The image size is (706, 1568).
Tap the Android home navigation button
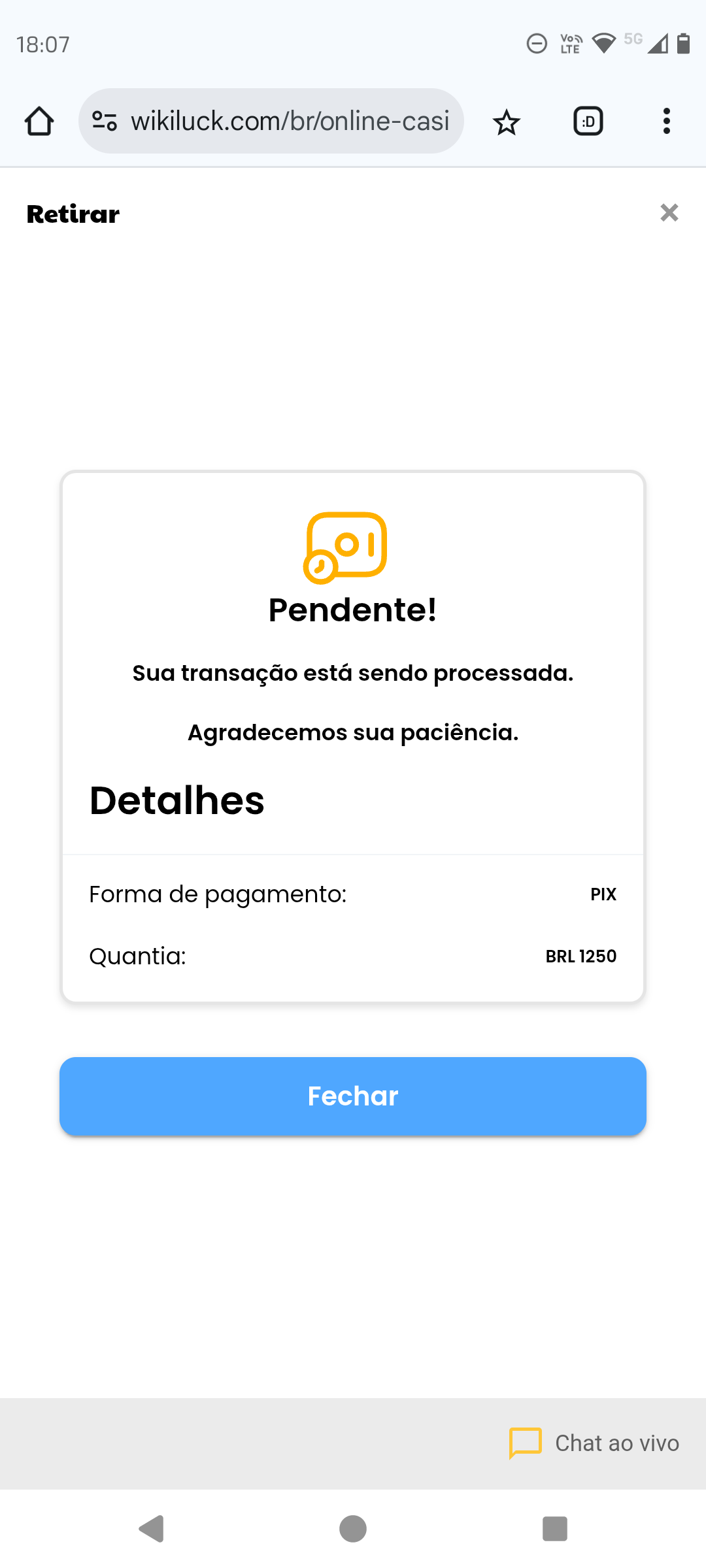tap(352, 1527)
